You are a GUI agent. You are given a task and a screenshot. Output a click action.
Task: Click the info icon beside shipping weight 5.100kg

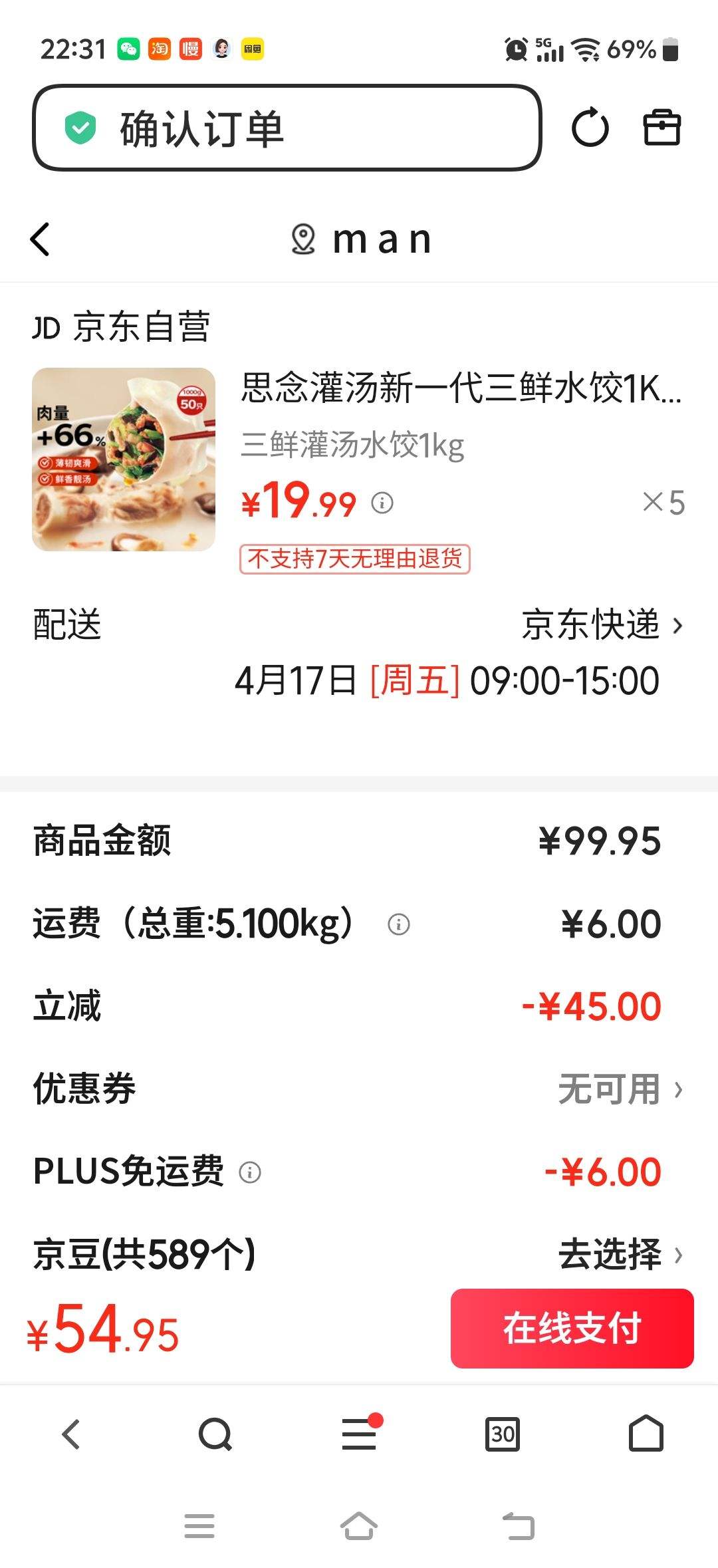click(398, 923)
